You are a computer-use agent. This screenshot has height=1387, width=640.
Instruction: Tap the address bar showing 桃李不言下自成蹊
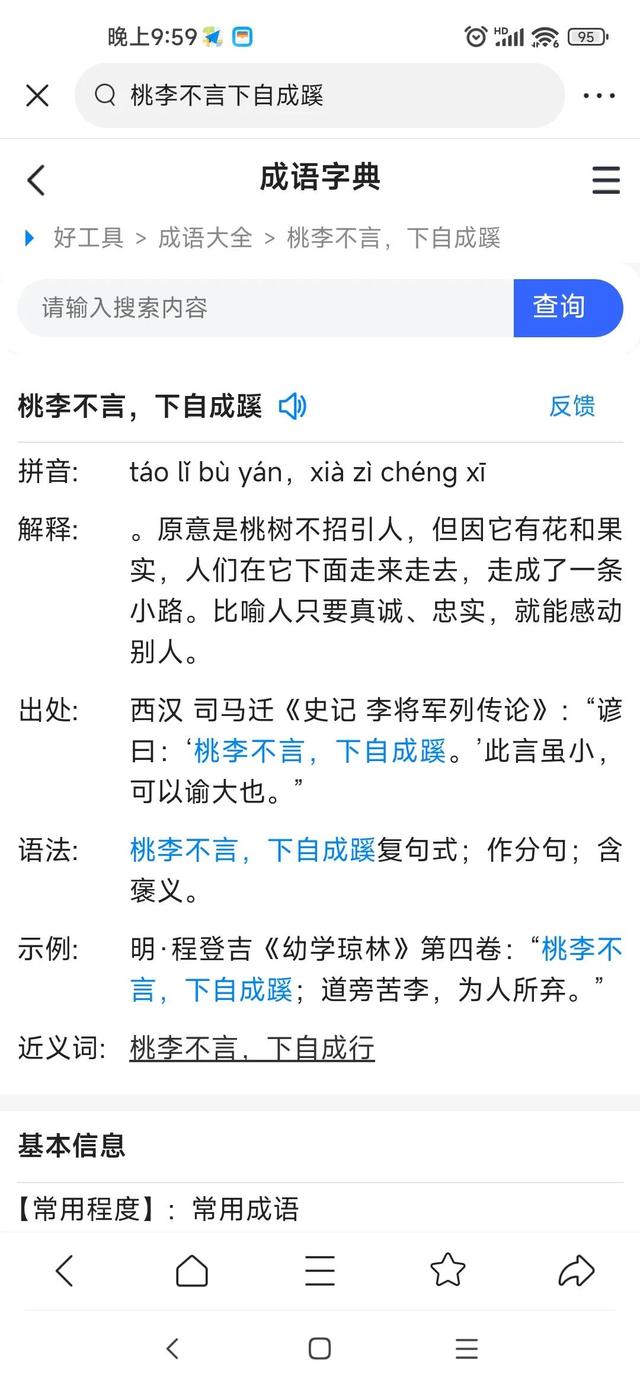coord(320,96)
